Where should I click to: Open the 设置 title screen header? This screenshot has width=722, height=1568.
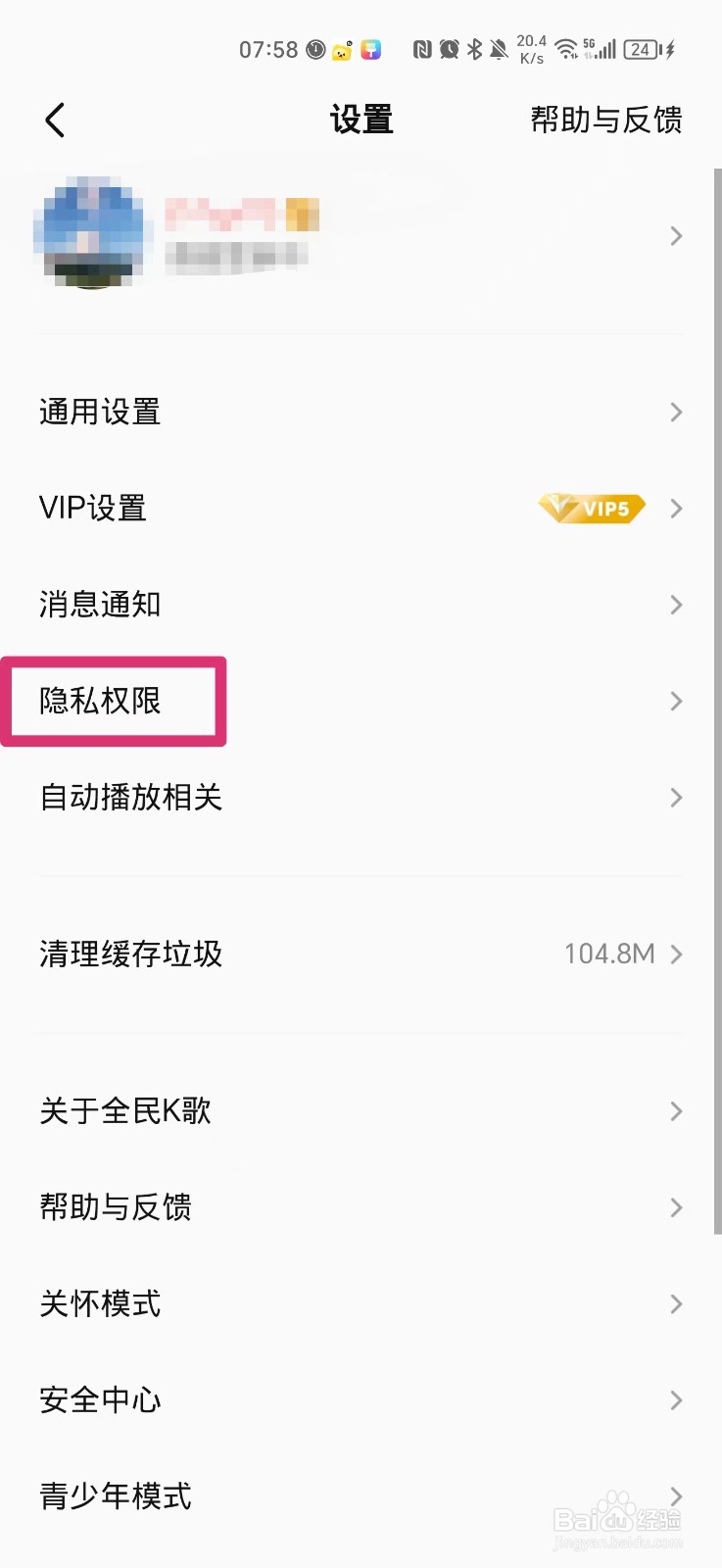coord(361,118)
